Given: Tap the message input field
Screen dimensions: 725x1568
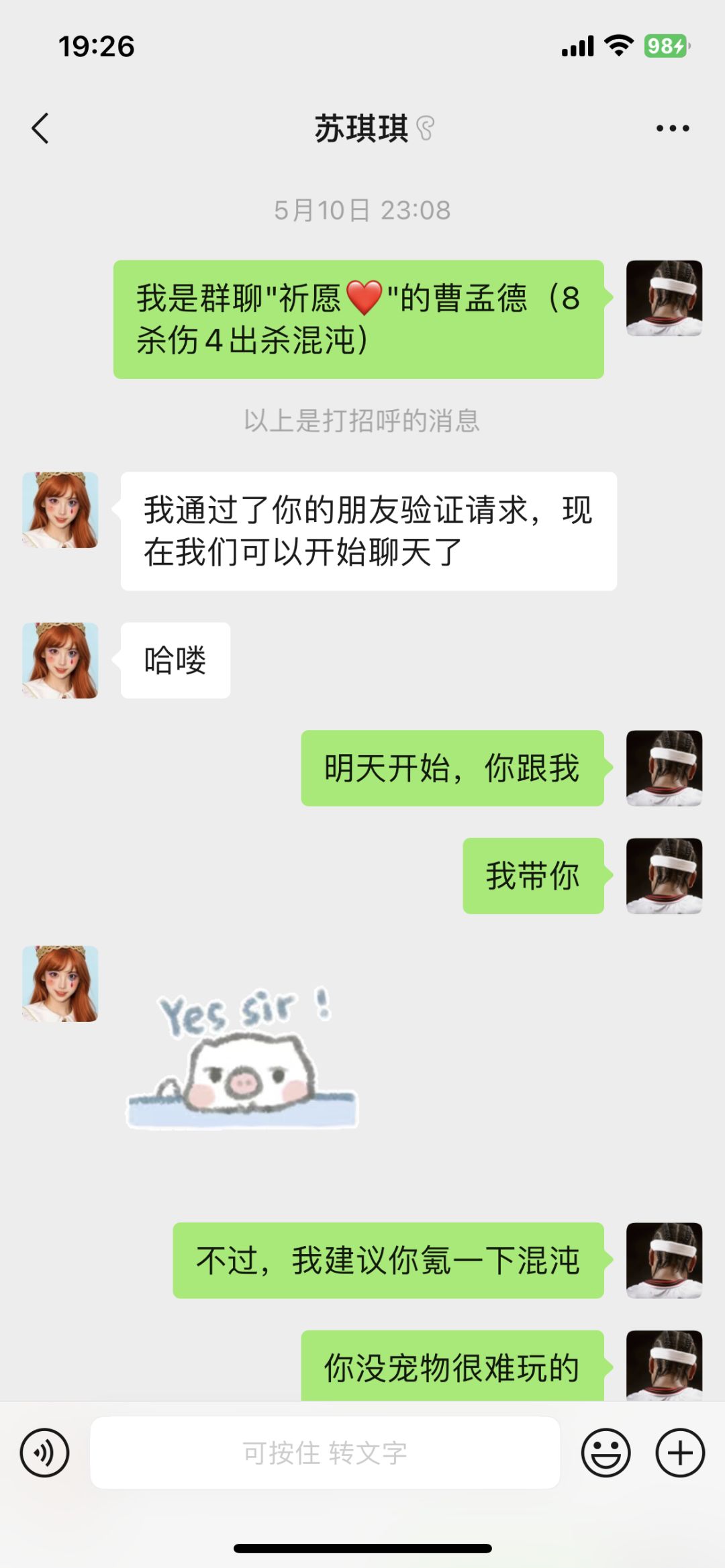Looking at the screenshot, I should point(325,1453).
